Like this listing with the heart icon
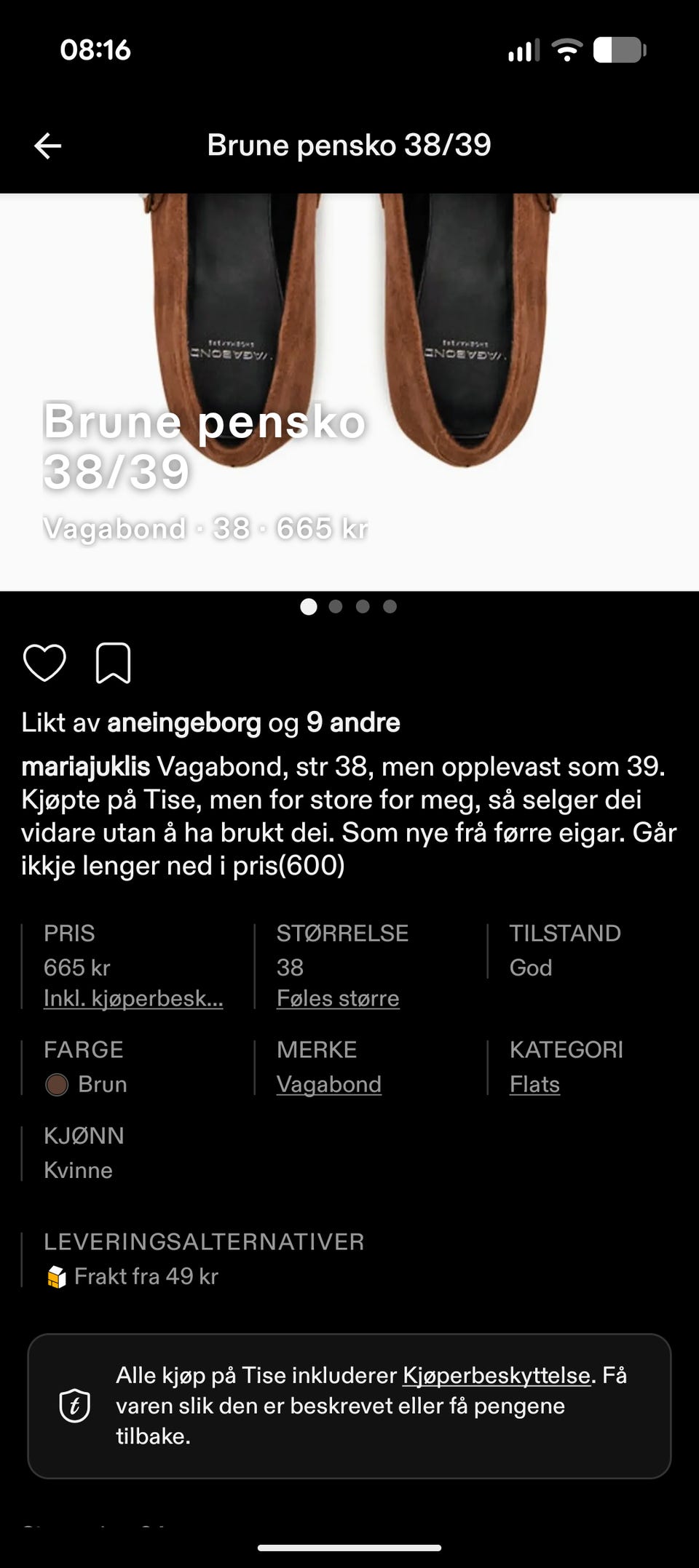The height and width of the screenshot is (1568, 699). point(44,663)
